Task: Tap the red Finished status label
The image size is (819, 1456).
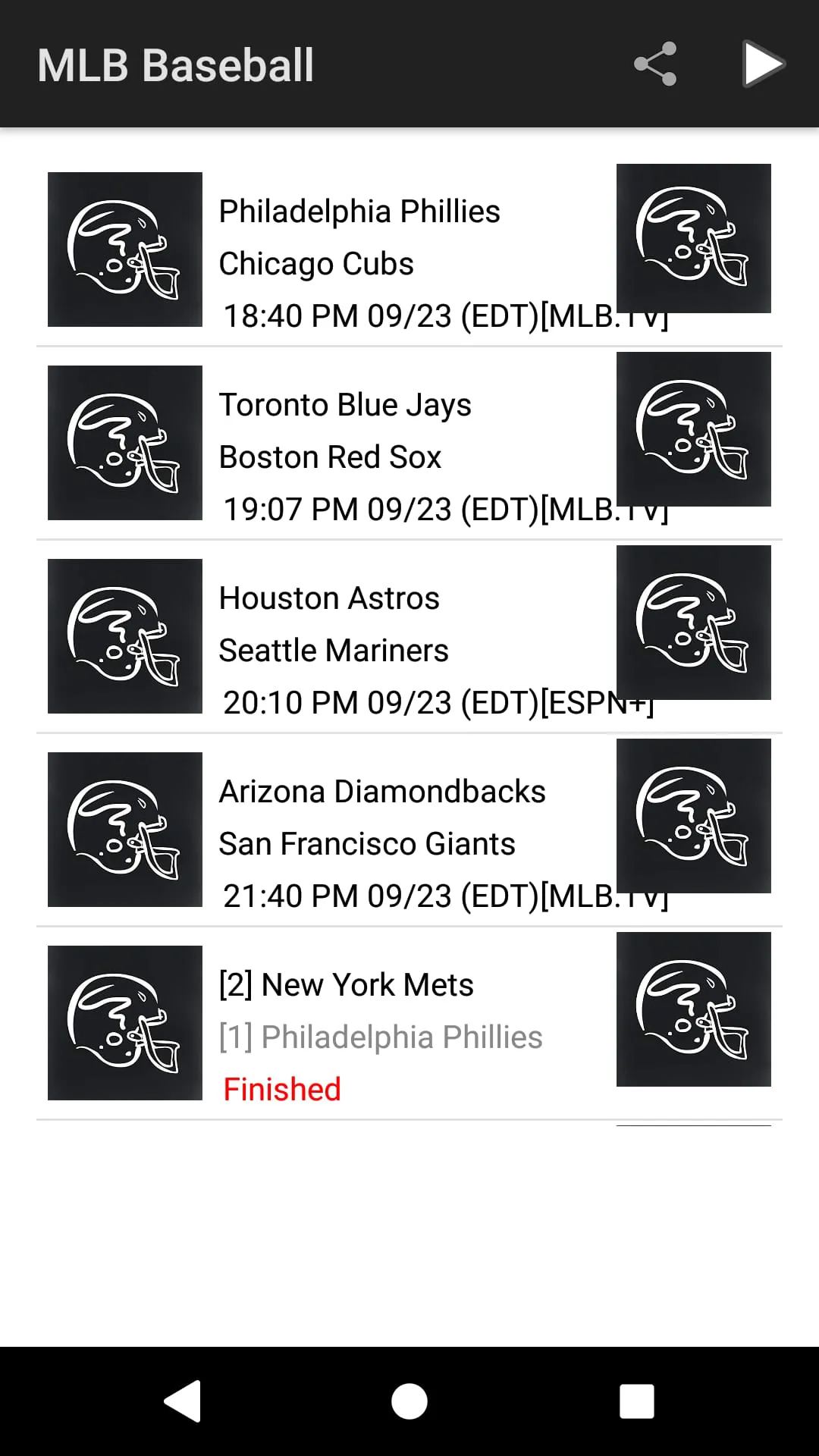Action: pyautogui.click(x=281, y=1088)
